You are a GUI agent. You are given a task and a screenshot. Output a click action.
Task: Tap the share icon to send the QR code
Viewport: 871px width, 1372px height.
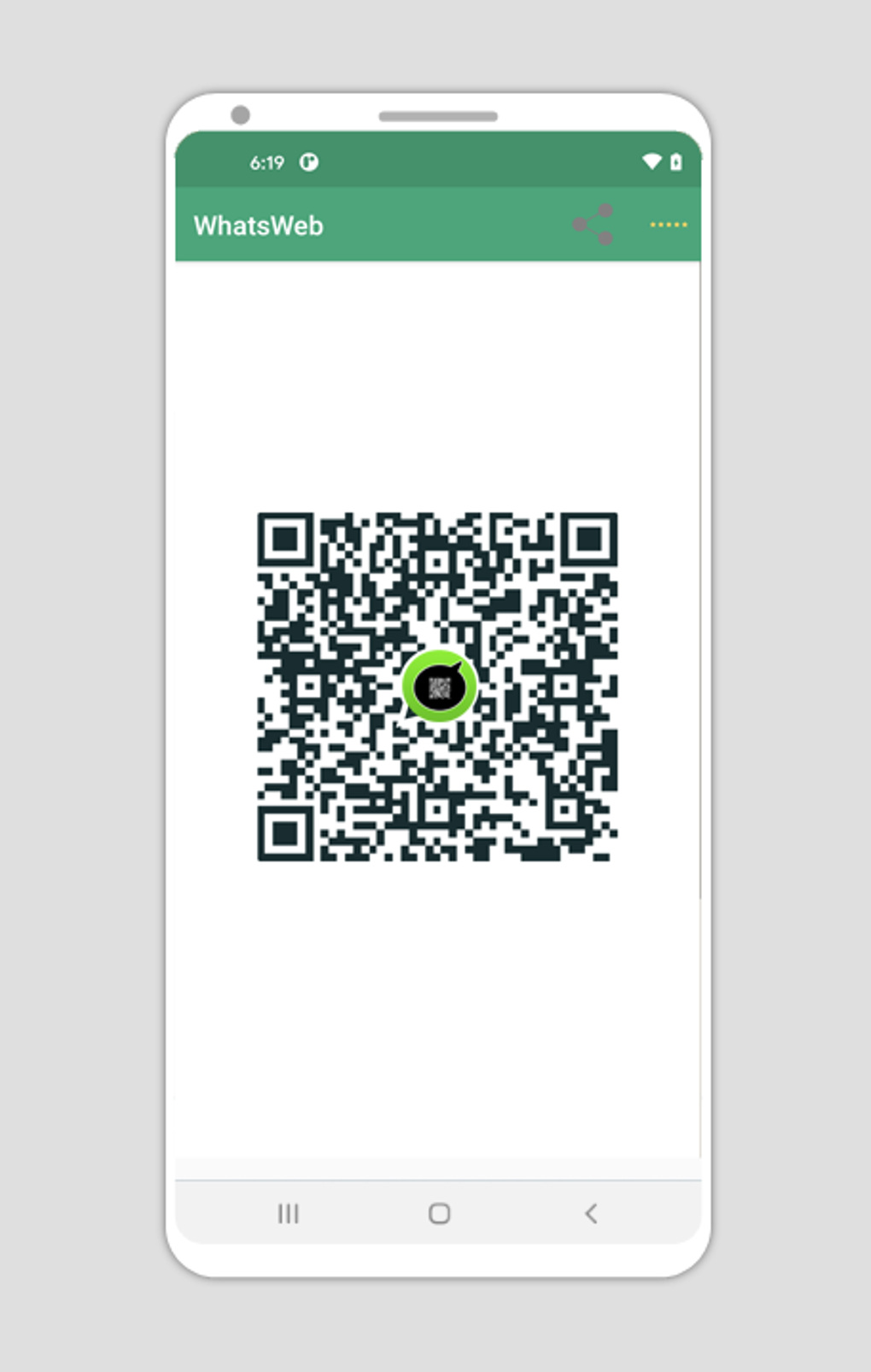coord(593,224)
